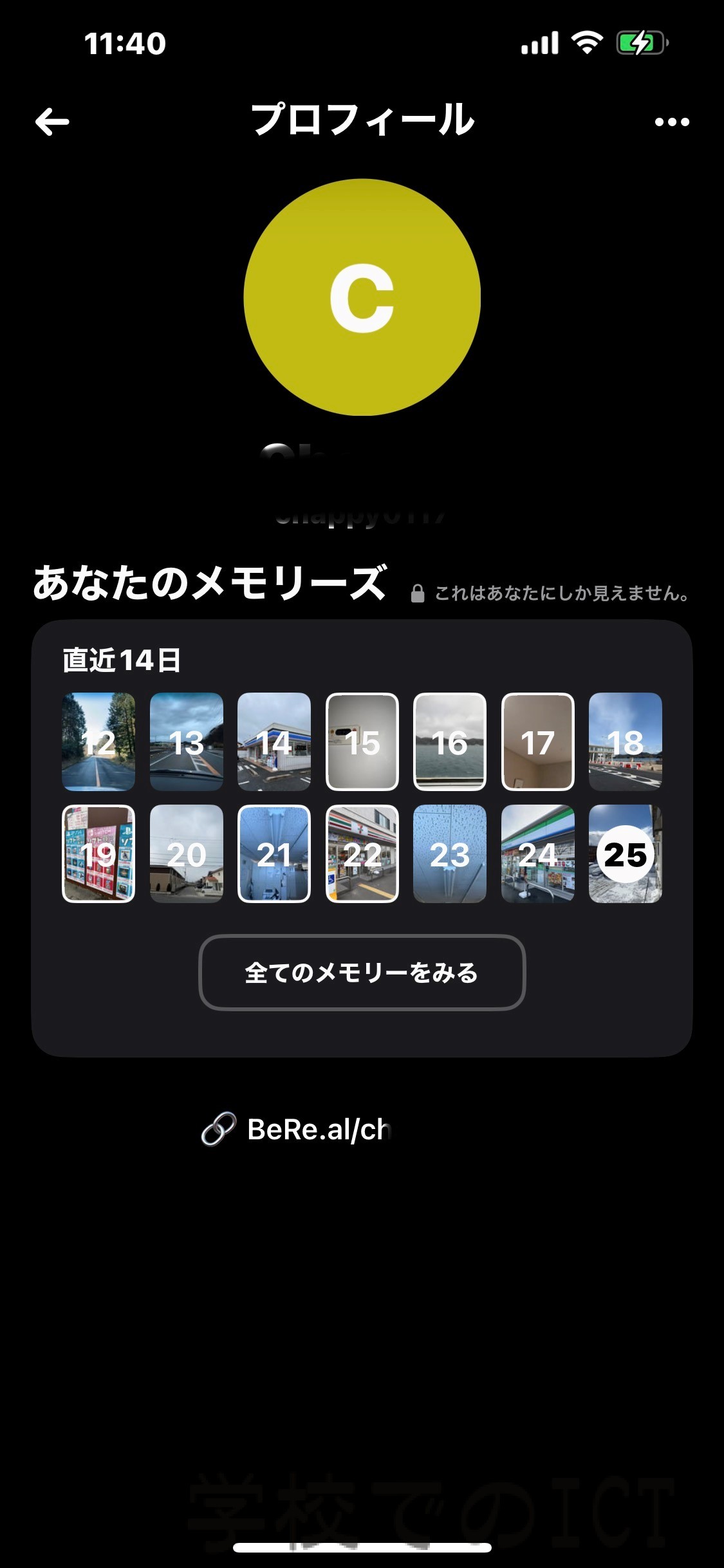Open the BeRe.al profile link
724x1568 pixels.
(296, 1129)
